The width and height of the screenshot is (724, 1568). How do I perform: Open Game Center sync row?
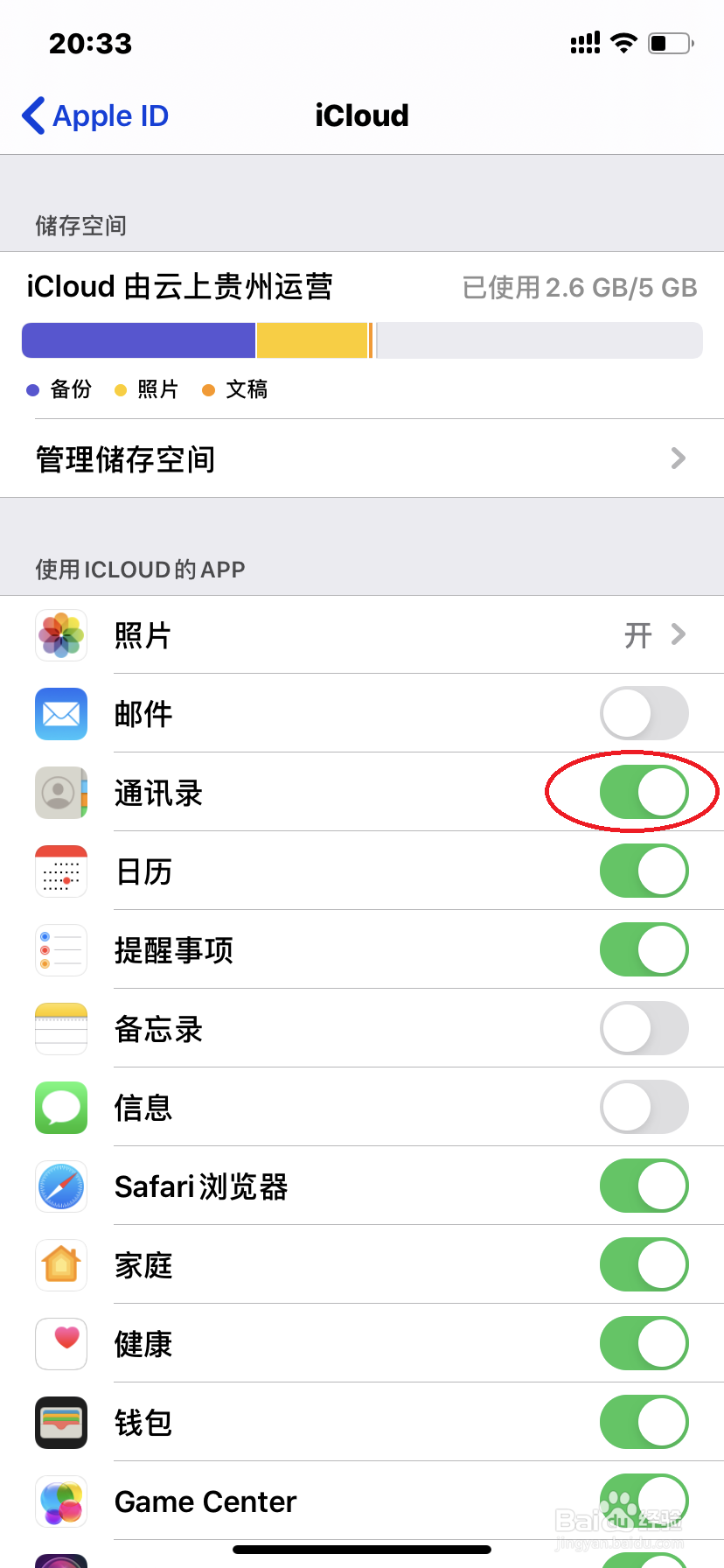pos(362,1501)
